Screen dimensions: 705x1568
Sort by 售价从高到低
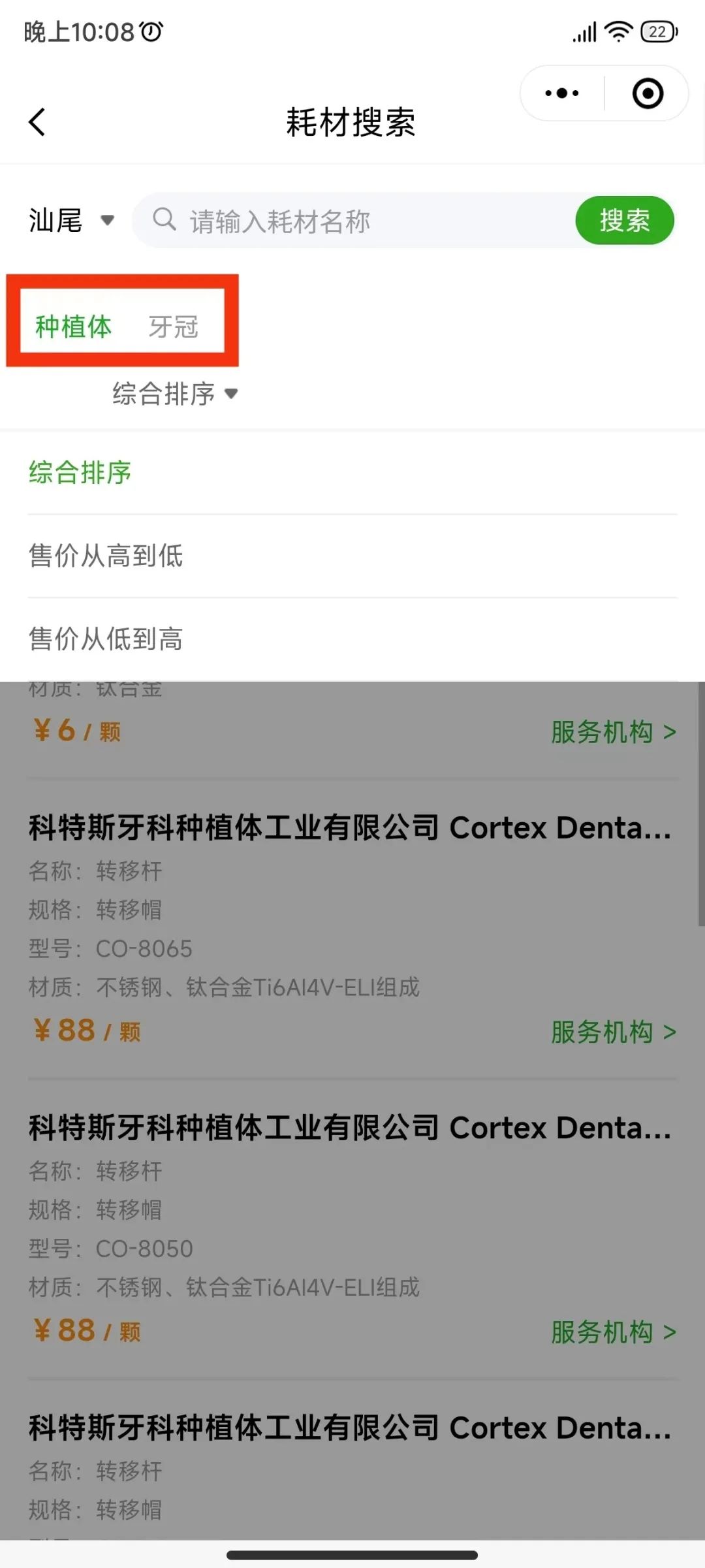106,556
